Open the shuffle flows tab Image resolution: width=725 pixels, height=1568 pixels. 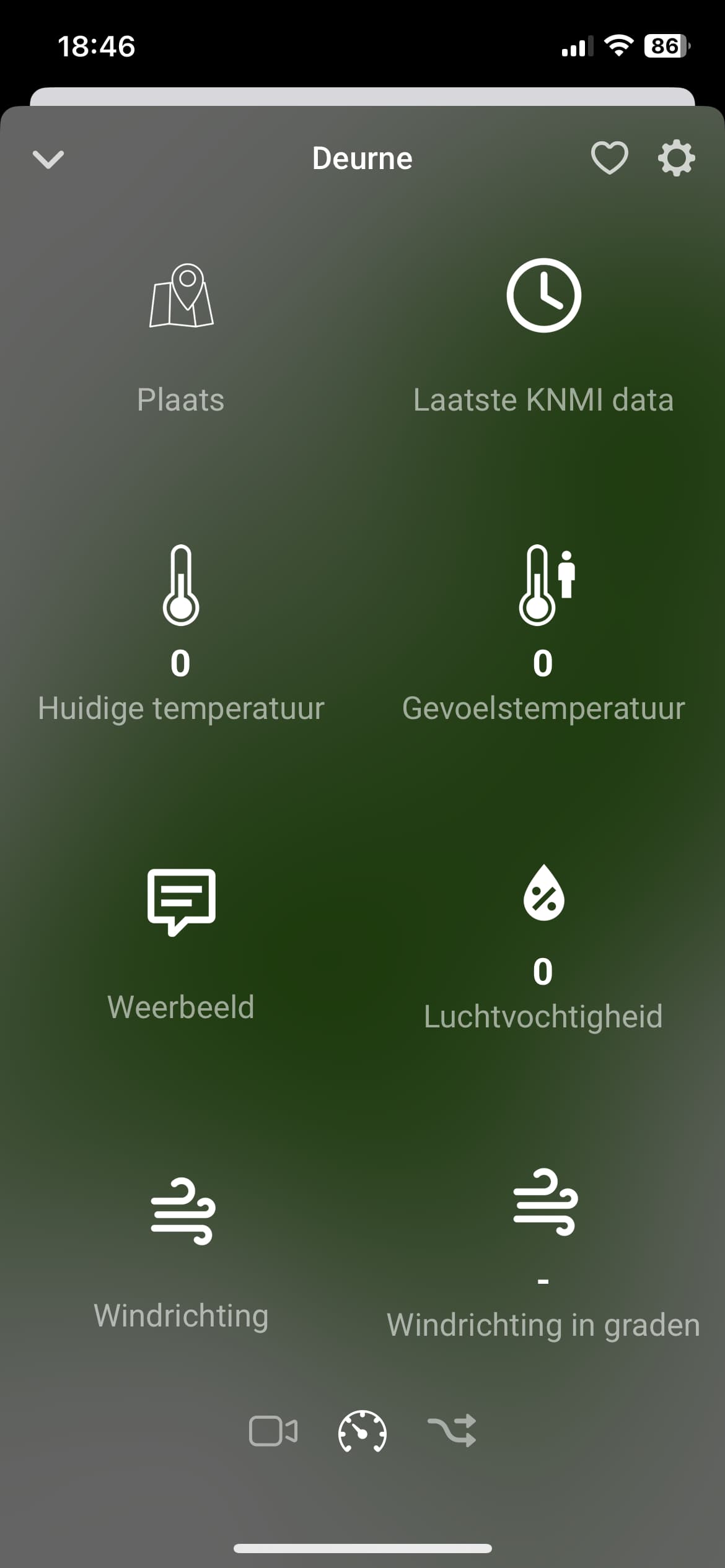click(452, 1431)
